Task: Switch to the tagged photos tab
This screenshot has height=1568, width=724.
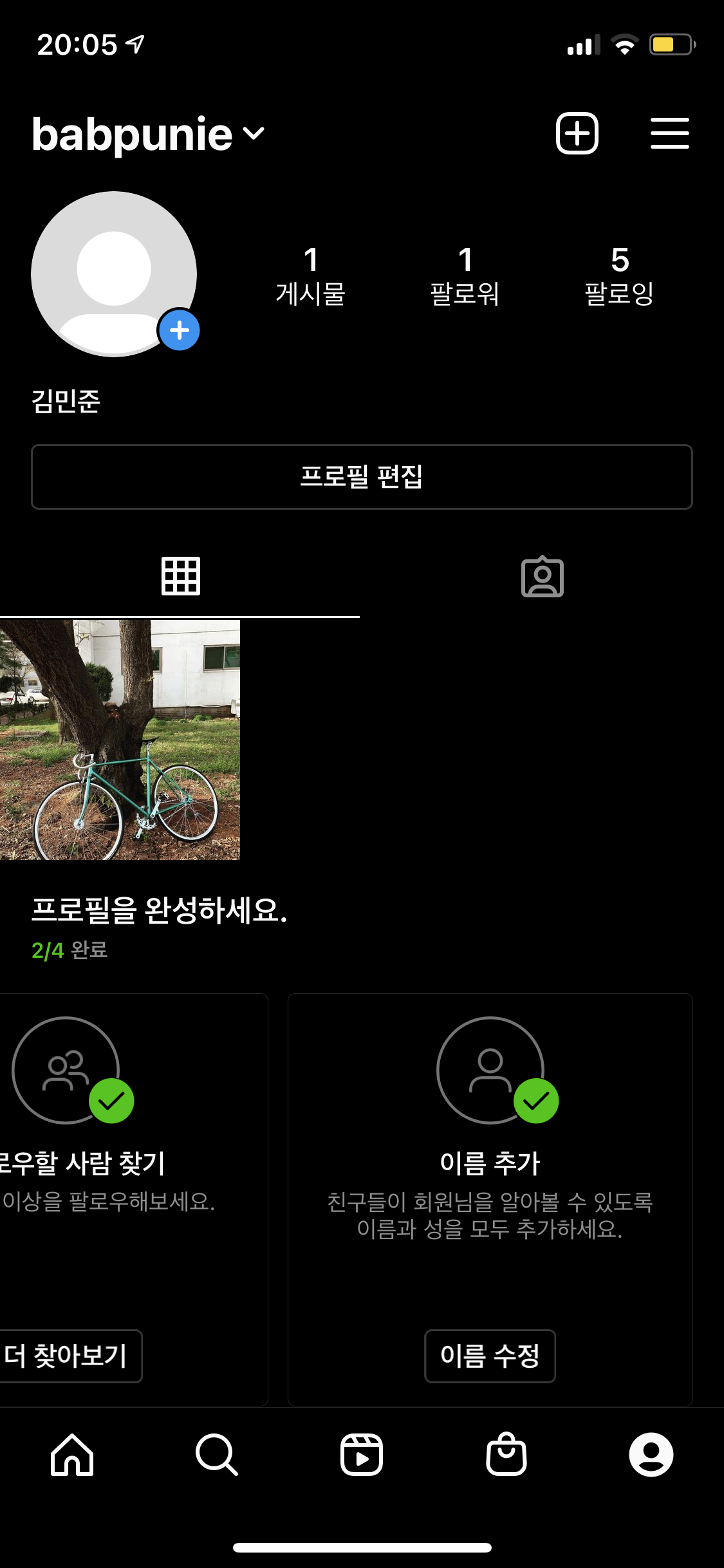Action: click(542, 576)
